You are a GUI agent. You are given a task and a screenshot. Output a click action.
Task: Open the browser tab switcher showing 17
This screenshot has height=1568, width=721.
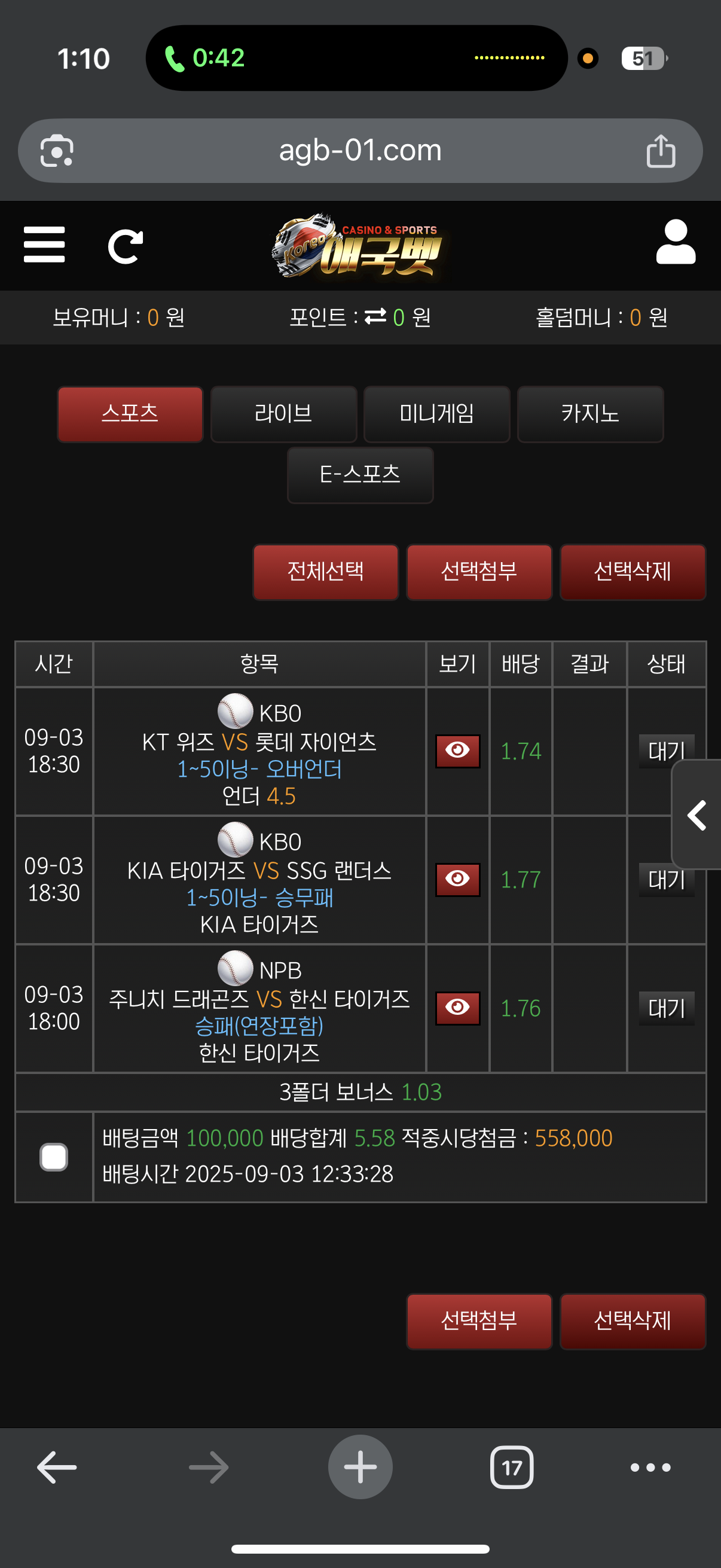pyautogui.click(x=512, y=1468)
